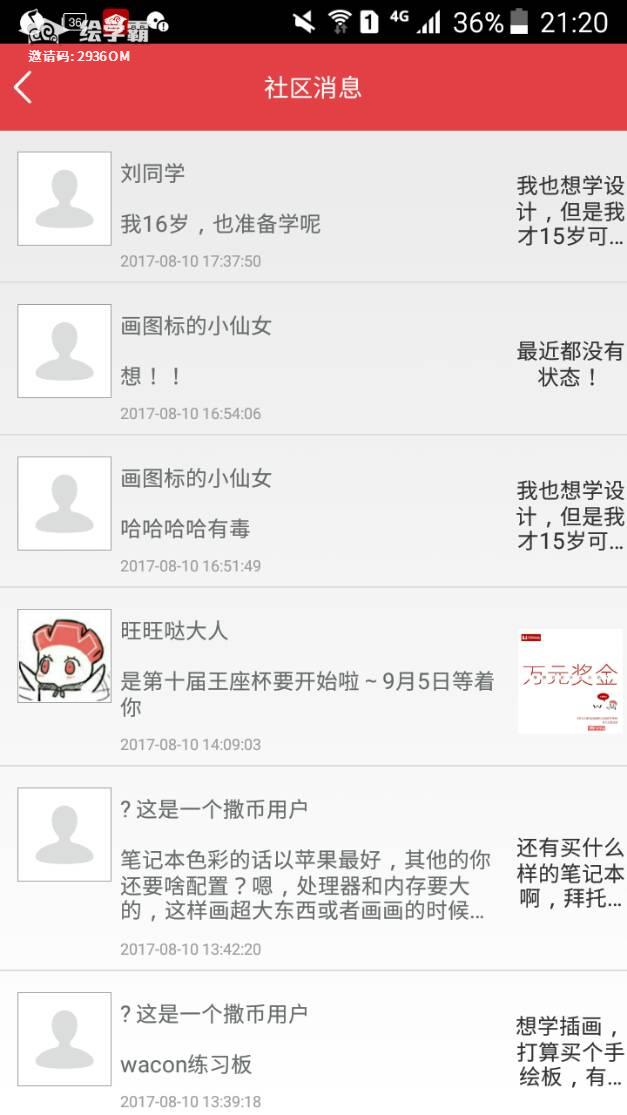Open the 万元奖金 post thumbnail
The image size is (627, 1115).
[x=569, y=680]
